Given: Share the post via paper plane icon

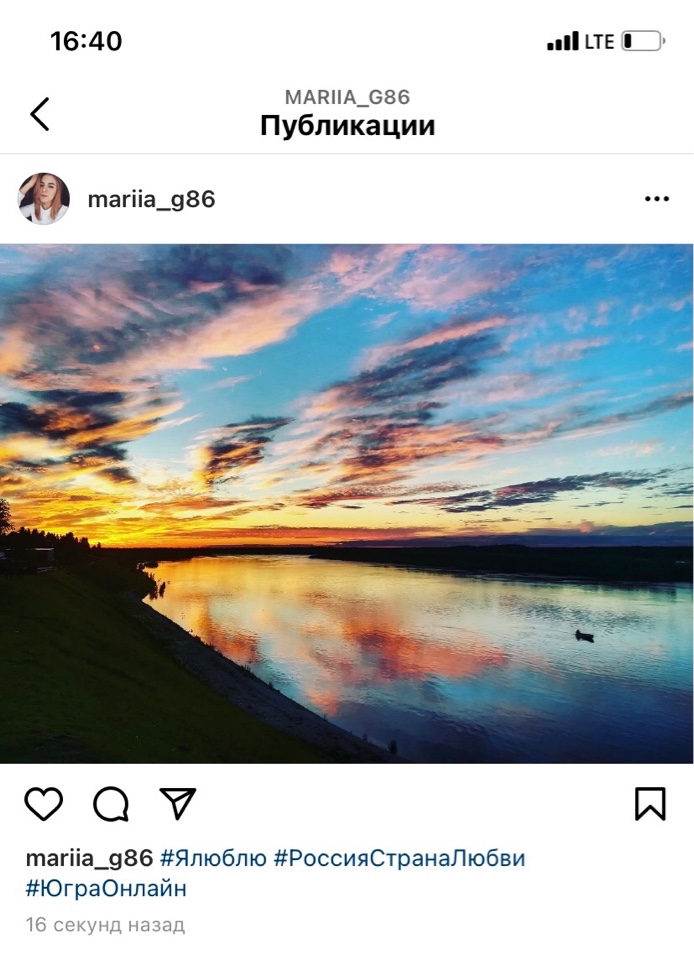Looking at the screenshot, I should (178, 803).
